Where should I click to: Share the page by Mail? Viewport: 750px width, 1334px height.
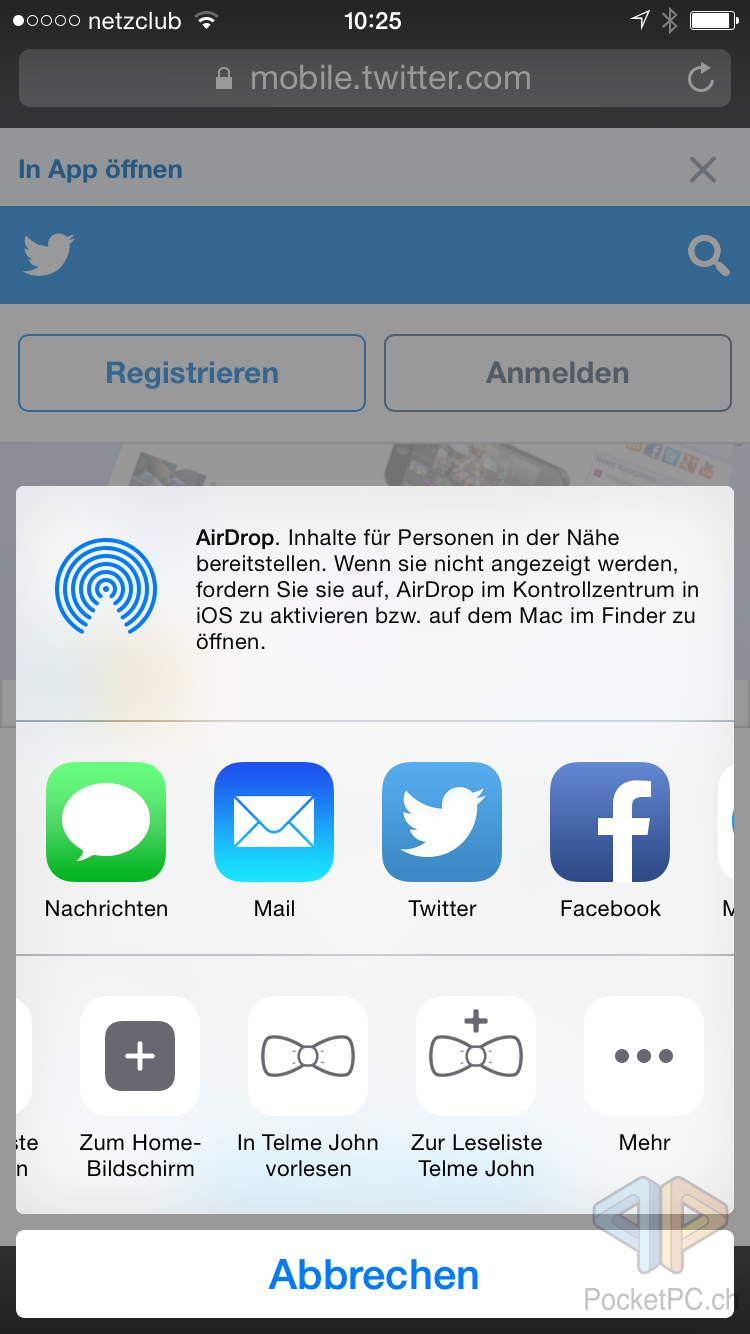[x=274, y=822]
